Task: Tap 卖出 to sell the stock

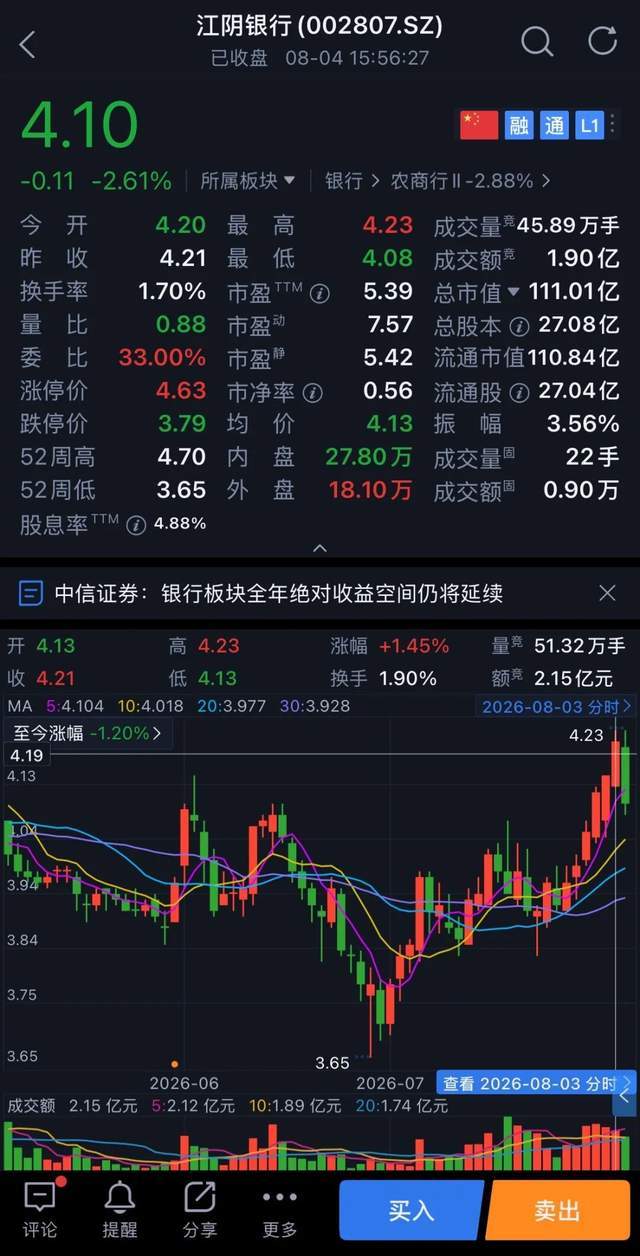Action: click(558, 1210)
